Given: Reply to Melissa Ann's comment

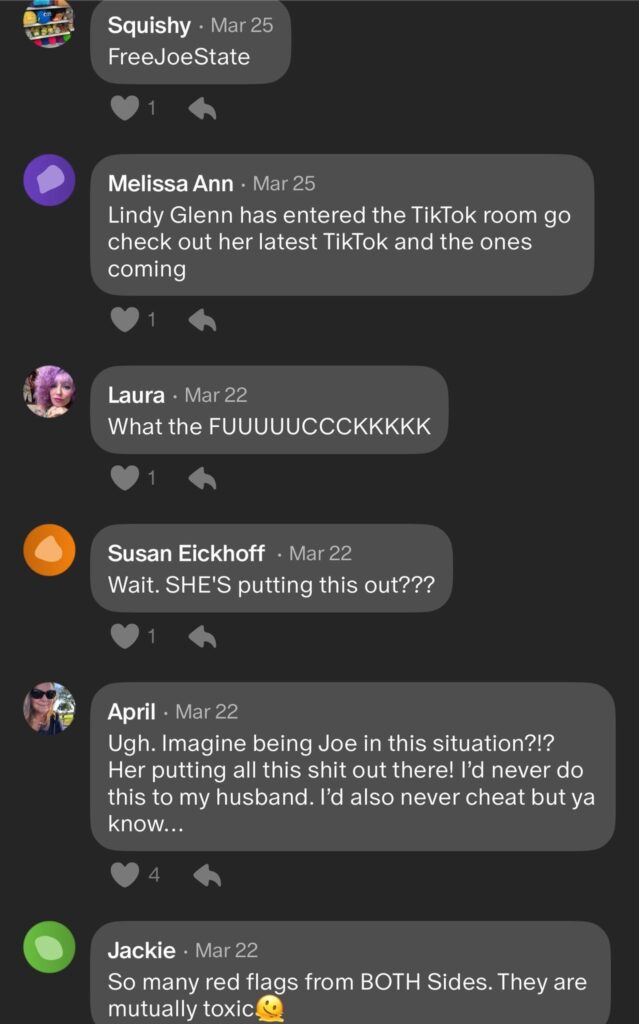Looking at the screenshot, I should 203,320.
